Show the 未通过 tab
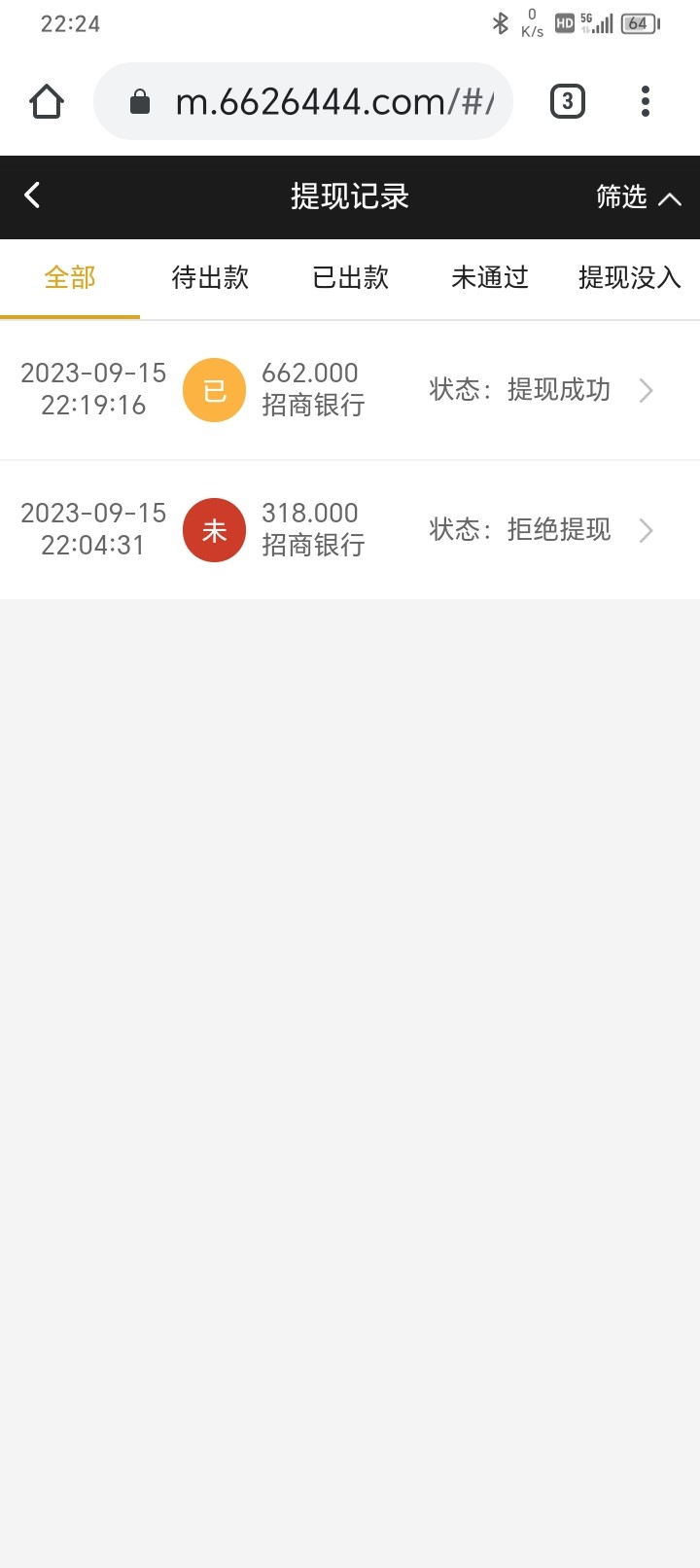This screenshot has width=700, height=1568. (x=490, y=278)
